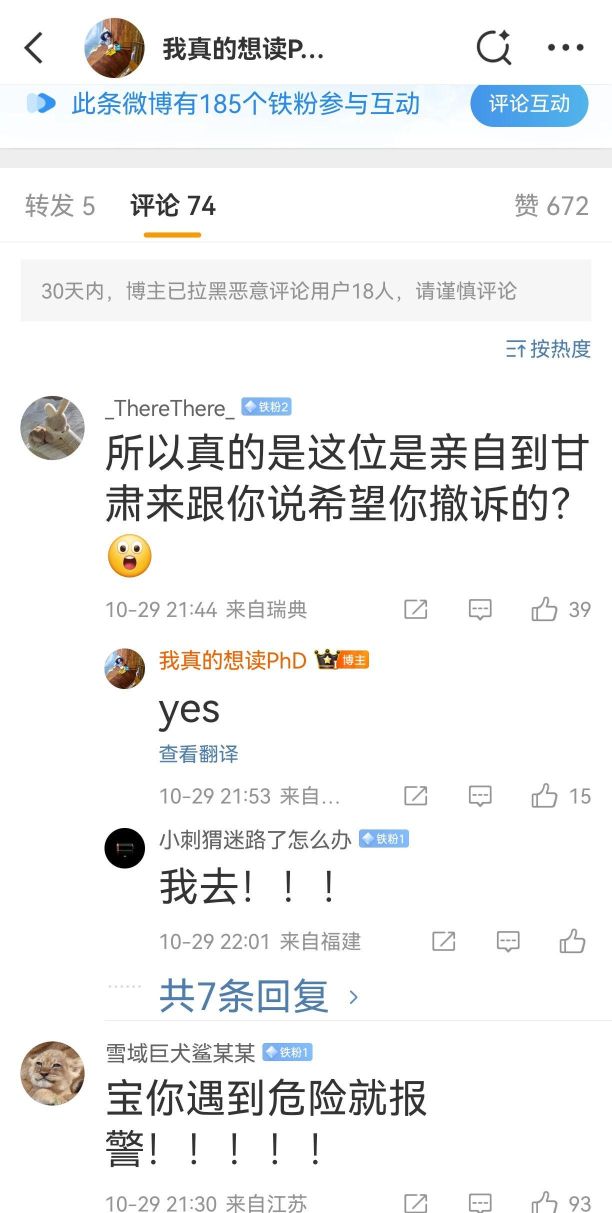The height and width of the screenshot is (1213, 612).
Task: Open _ThereThere_'s username profile
Action: tap(170, 408)
